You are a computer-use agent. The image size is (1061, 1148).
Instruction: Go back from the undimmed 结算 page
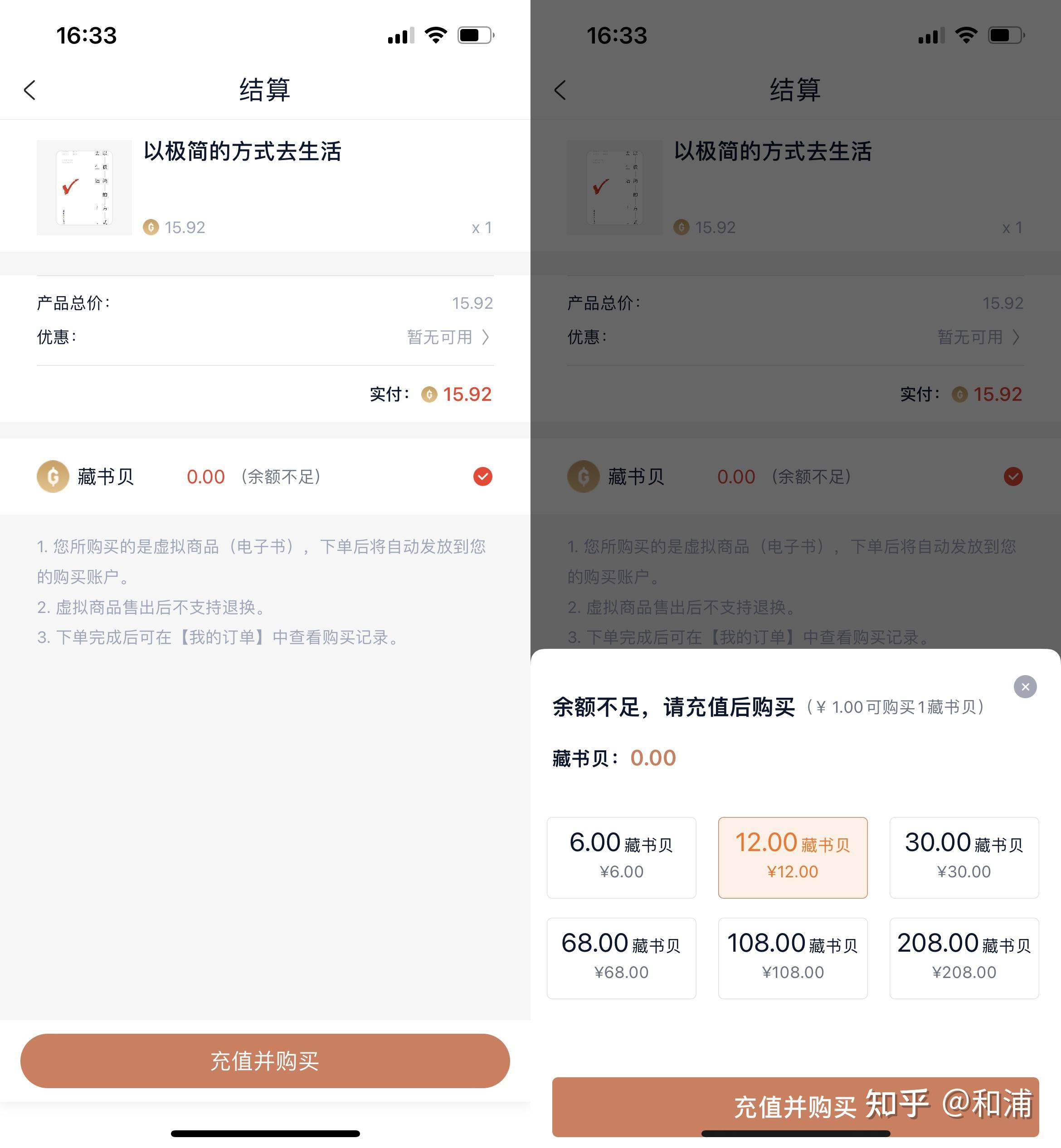[x=30, y=90]
